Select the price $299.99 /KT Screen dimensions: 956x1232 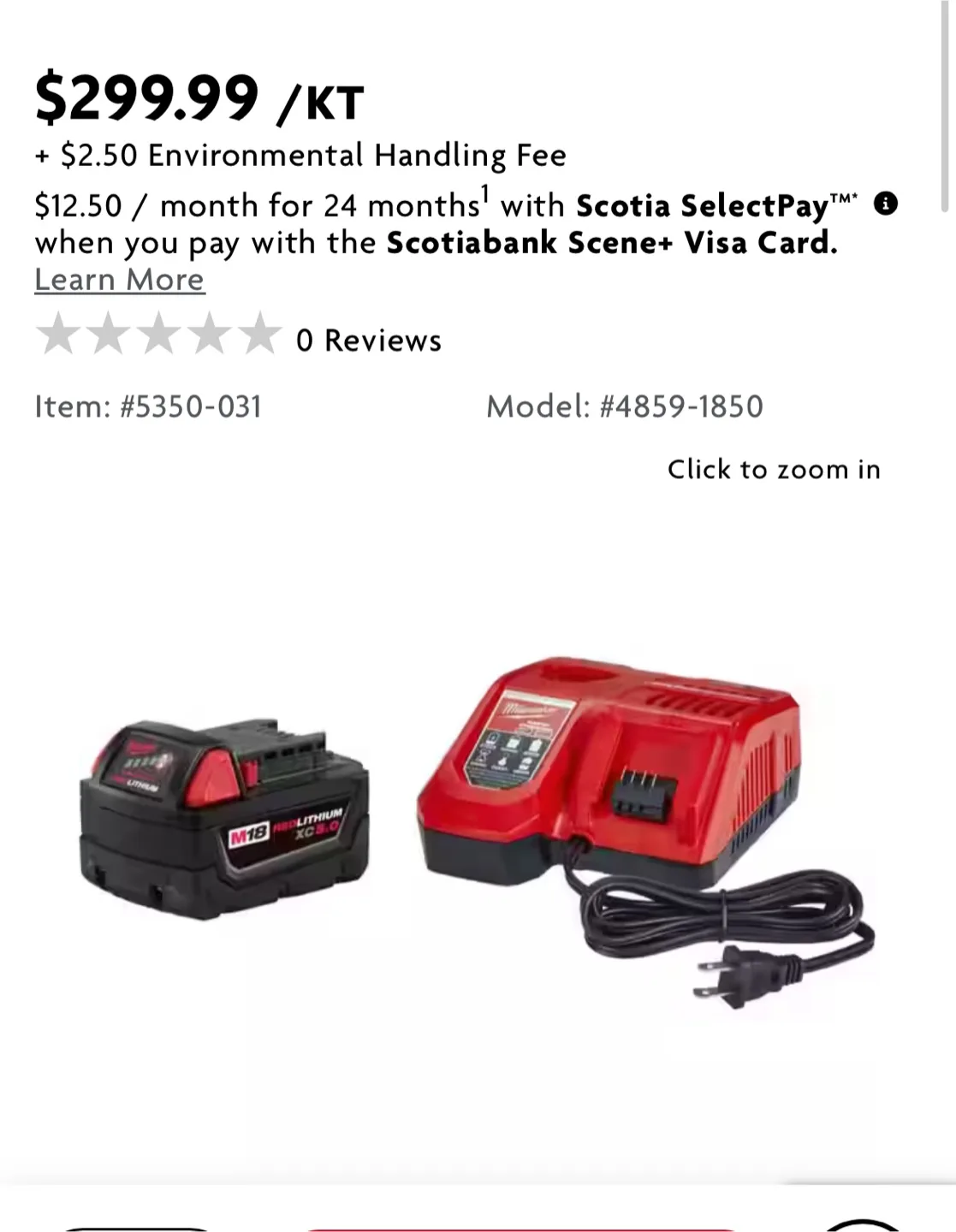point(197,96)
